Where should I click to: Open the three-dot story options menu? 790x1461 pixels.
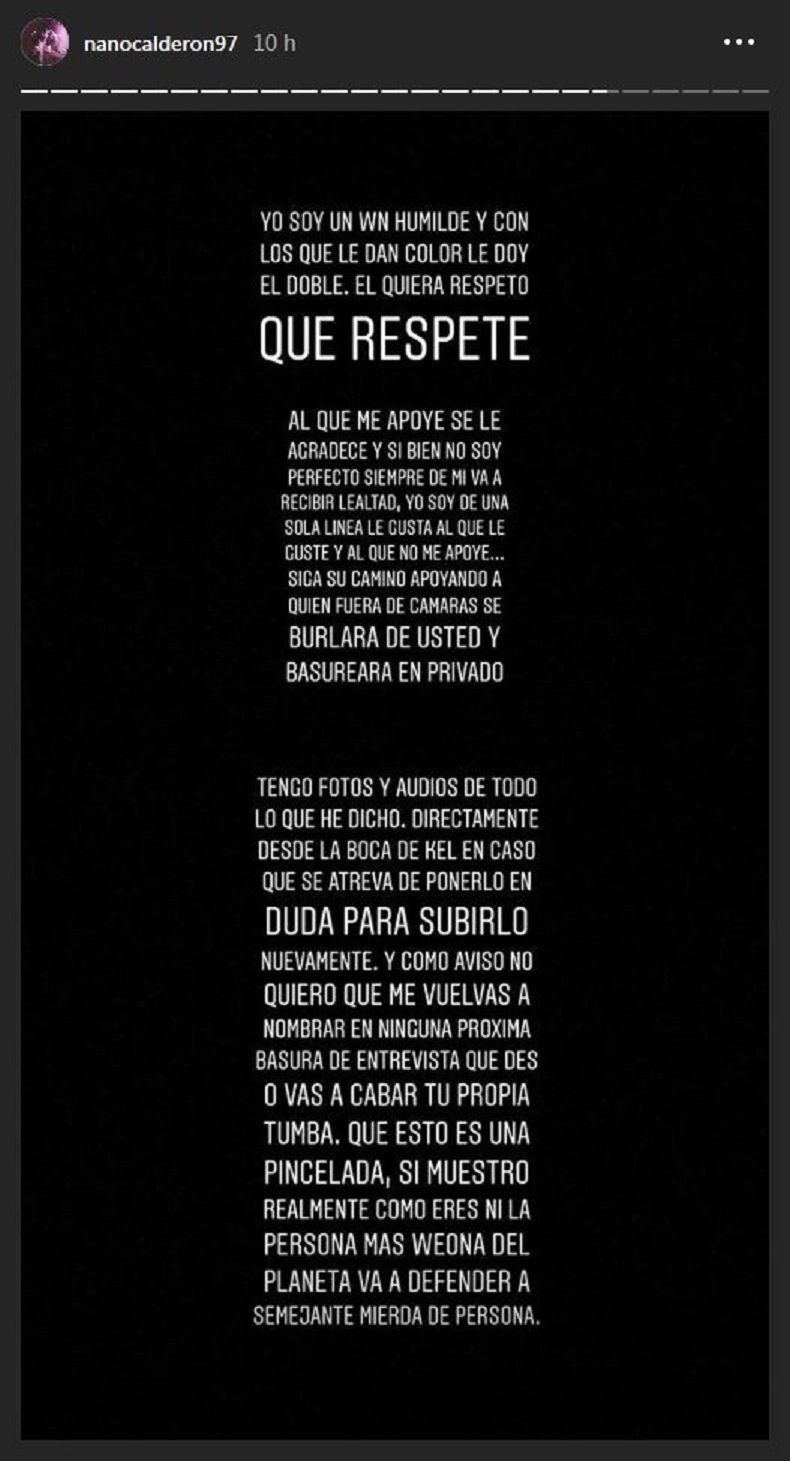pos(738,43)
